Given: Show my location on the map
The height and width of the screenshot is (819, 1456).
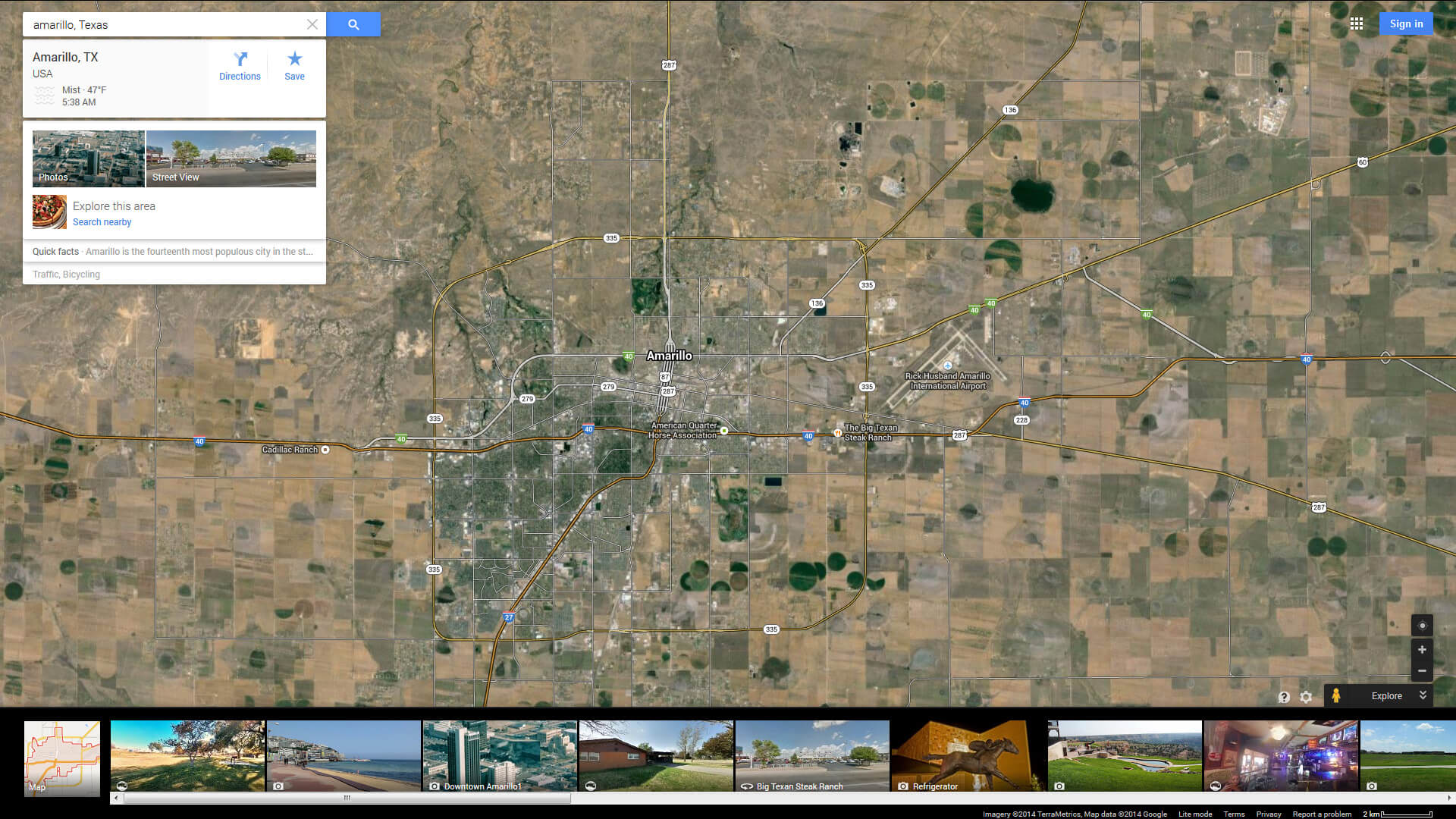Looking at the screenshot, I should (1422, 626).
